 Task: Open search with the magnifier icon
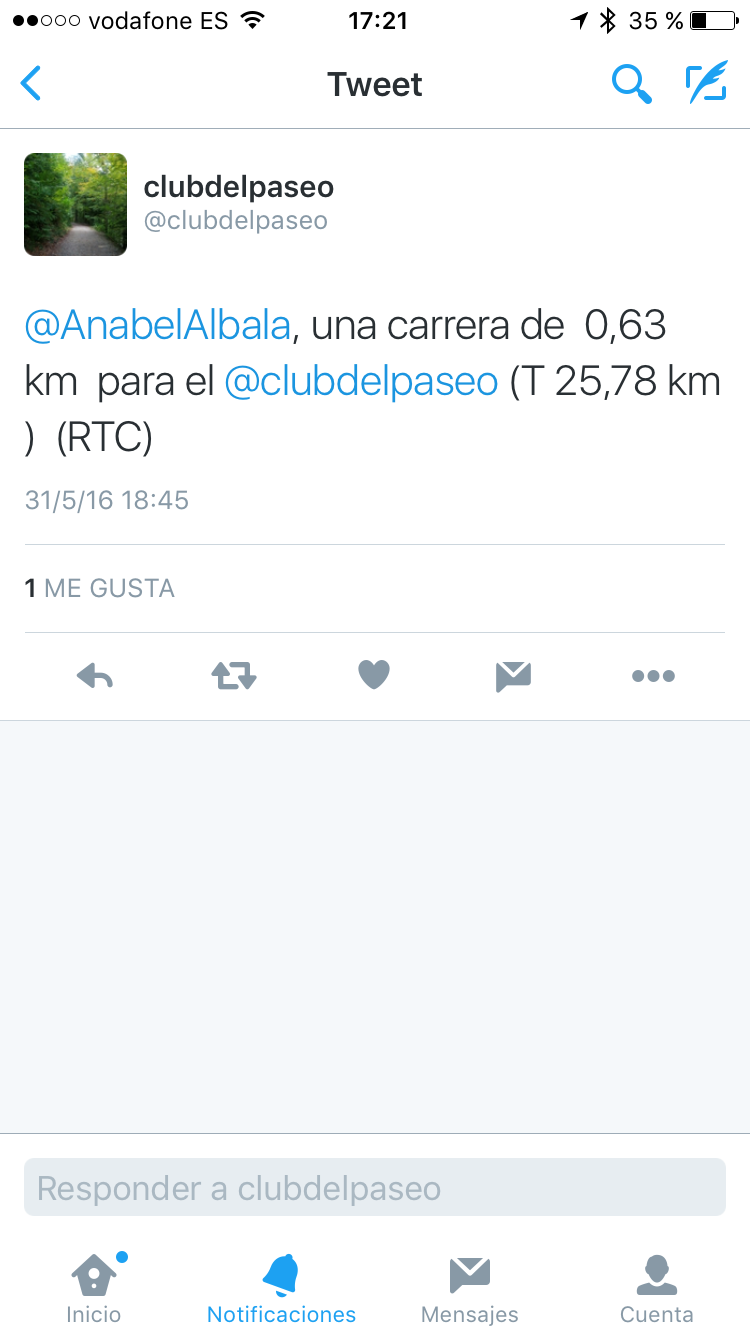pos(631,84)
